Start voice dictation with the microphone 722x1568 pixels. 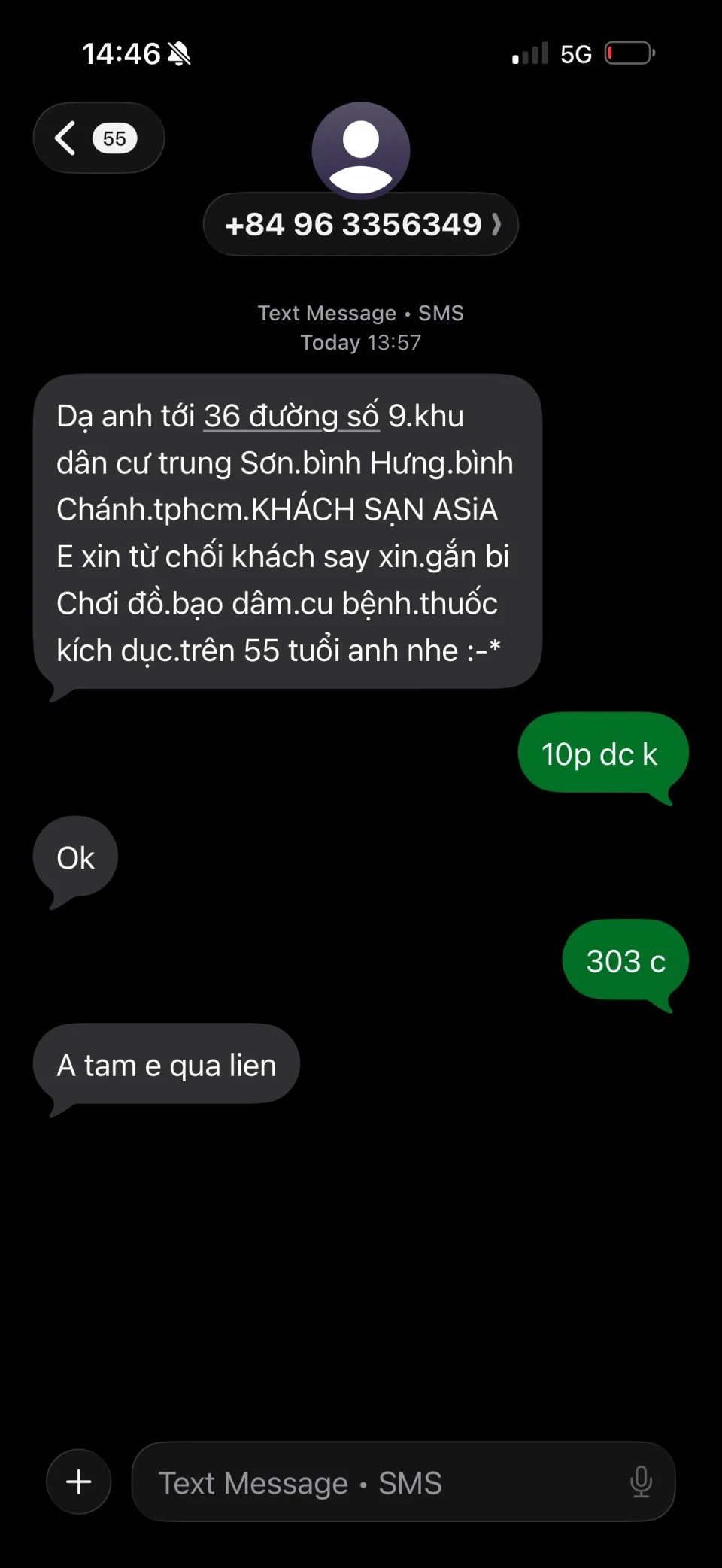click(641, 1482)
